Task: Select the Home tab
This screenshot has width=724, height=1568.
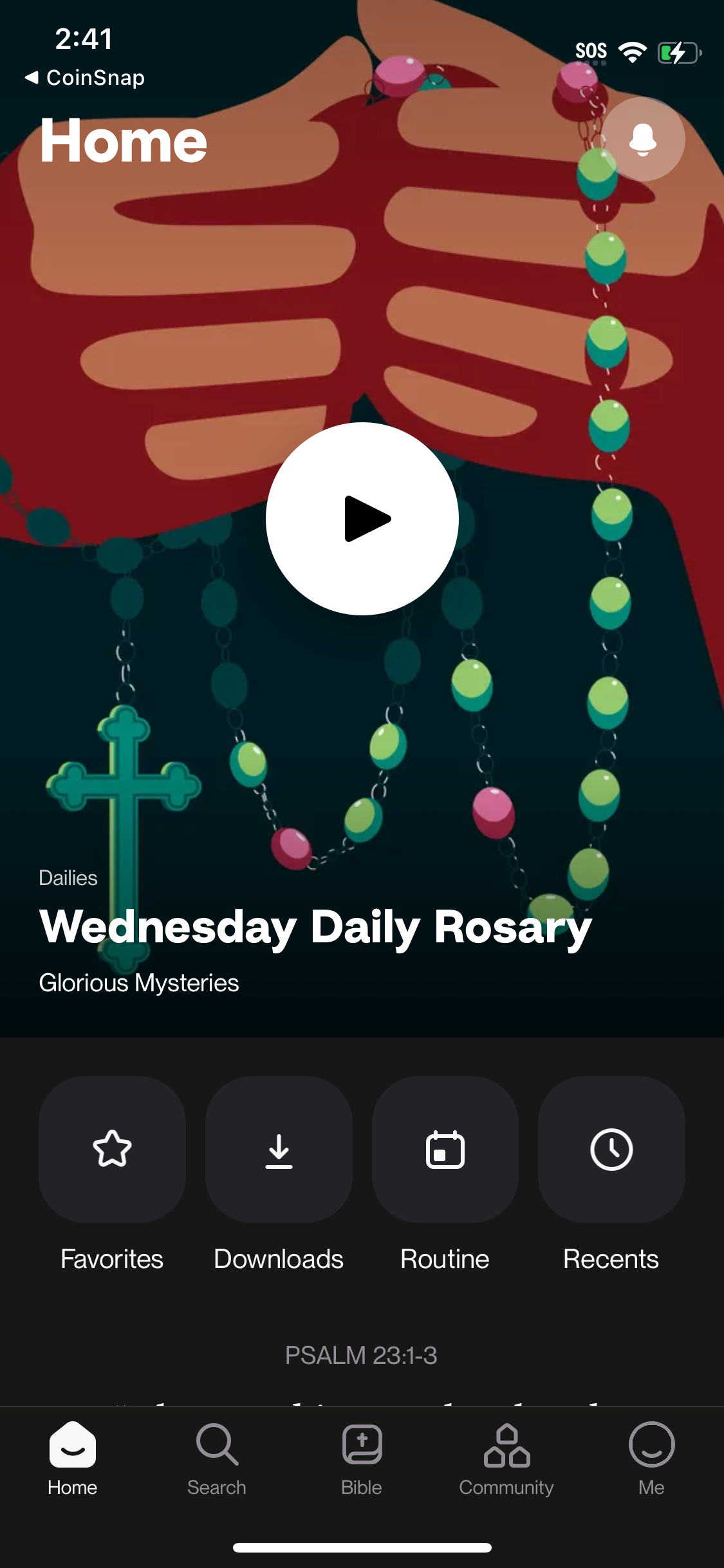Action: tap(73, 1459)
